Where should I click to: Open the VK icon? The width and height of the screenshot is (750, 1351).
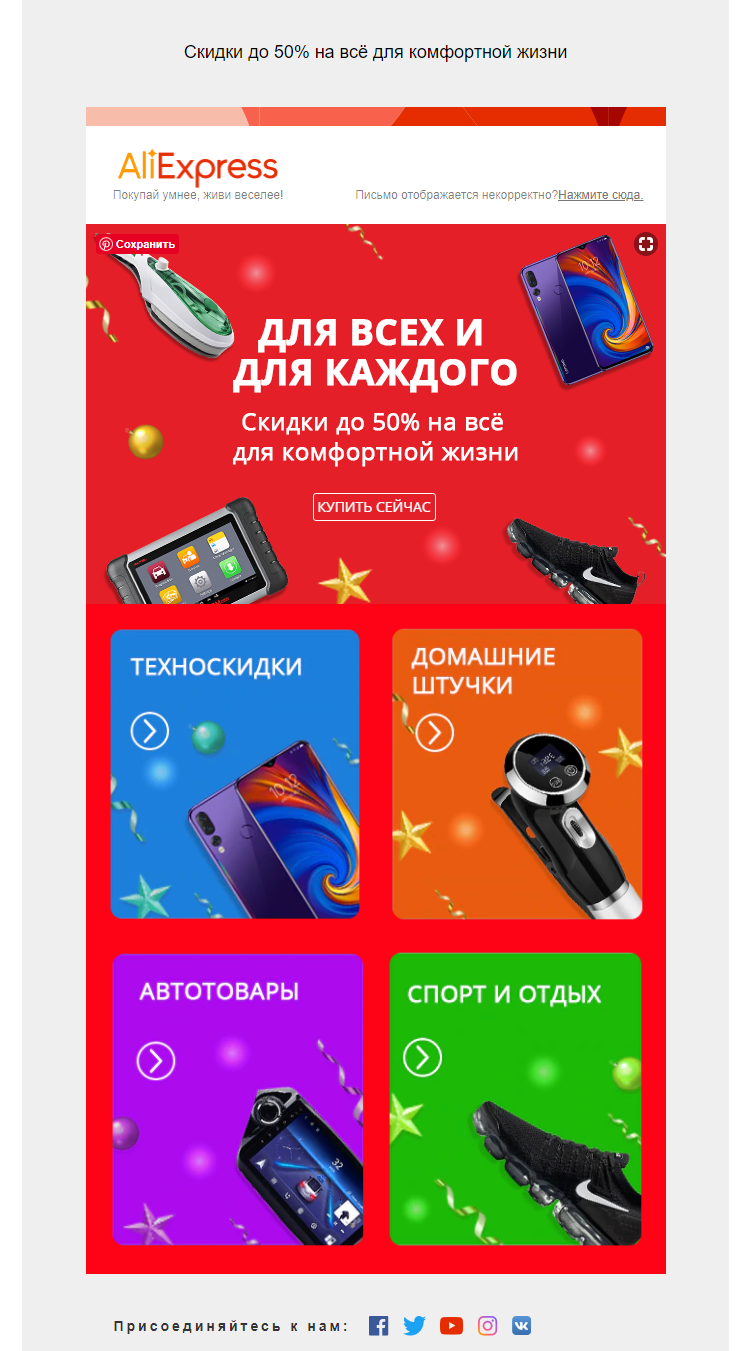pyautogui.click(x=522, y=1326)
